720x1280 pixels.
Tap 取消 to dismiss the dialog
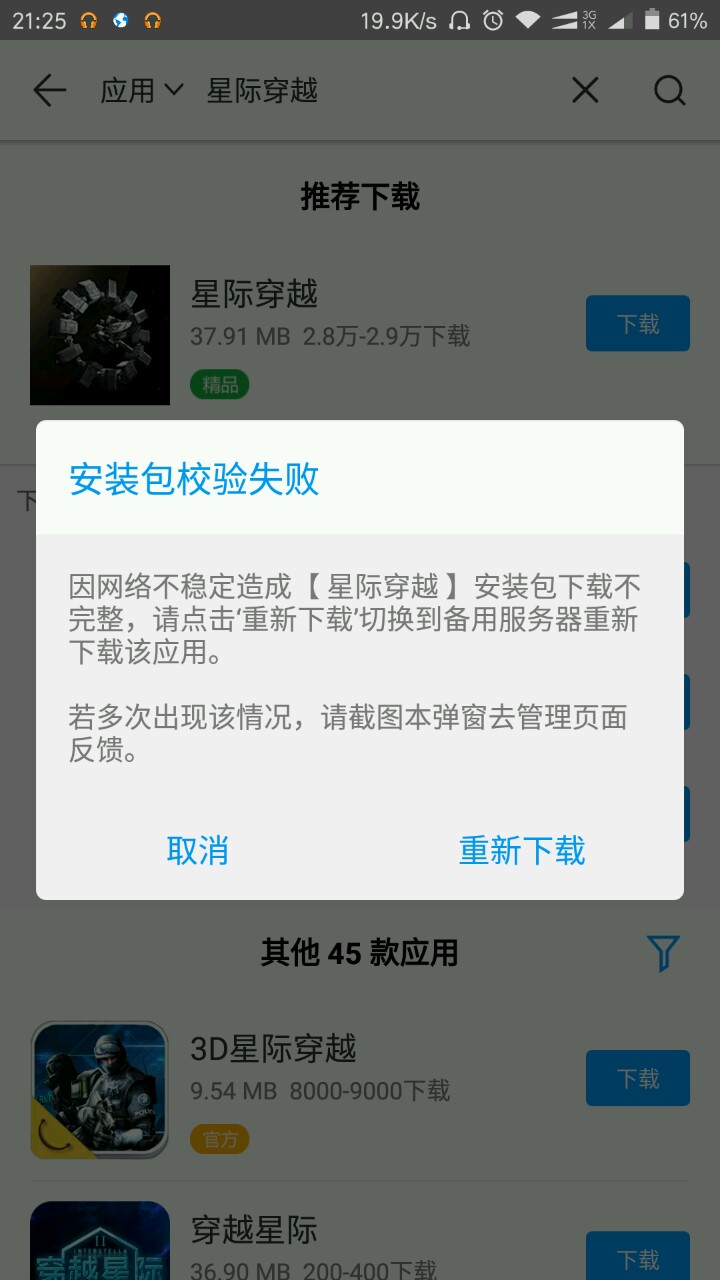point(197,850)
